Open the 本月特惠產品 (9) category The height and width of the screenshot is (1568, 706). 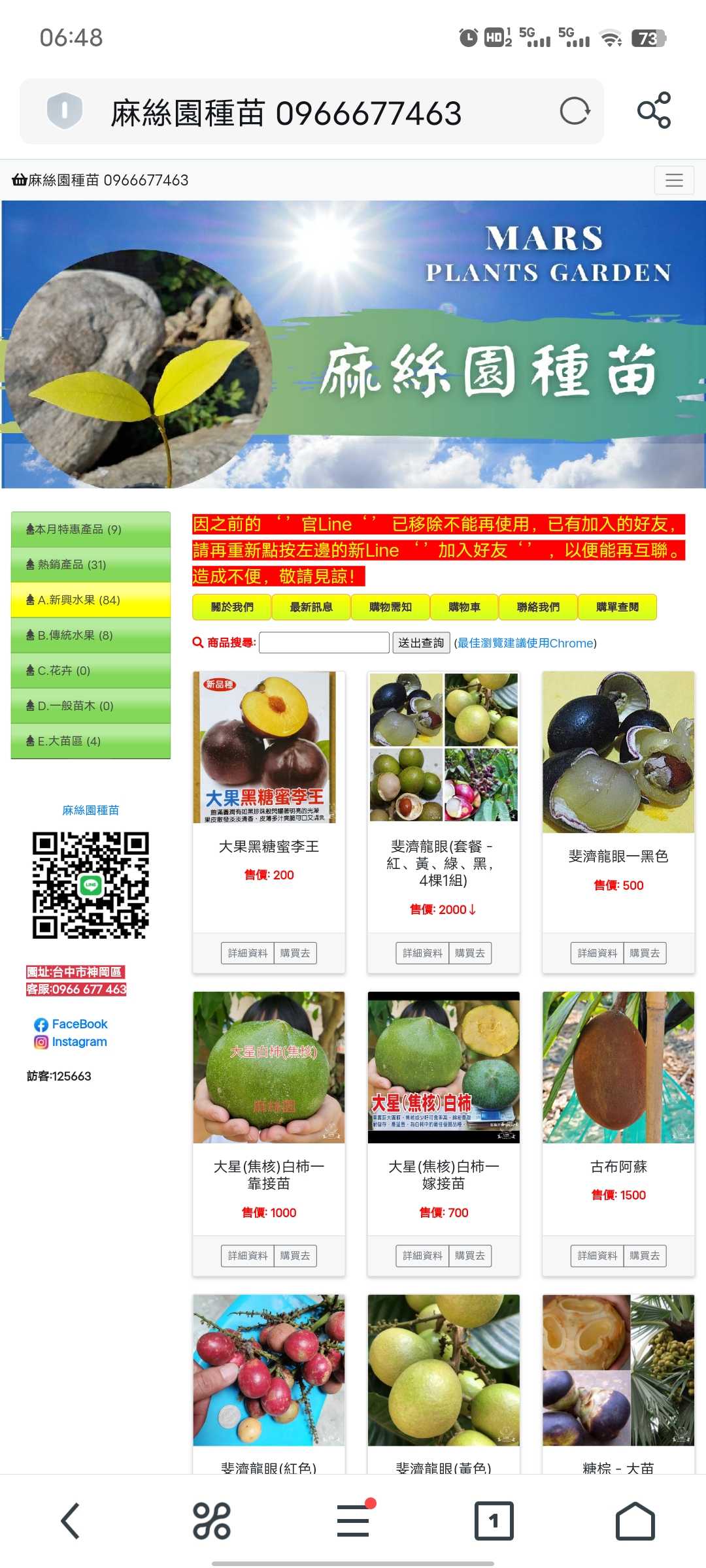coord(91,529)
